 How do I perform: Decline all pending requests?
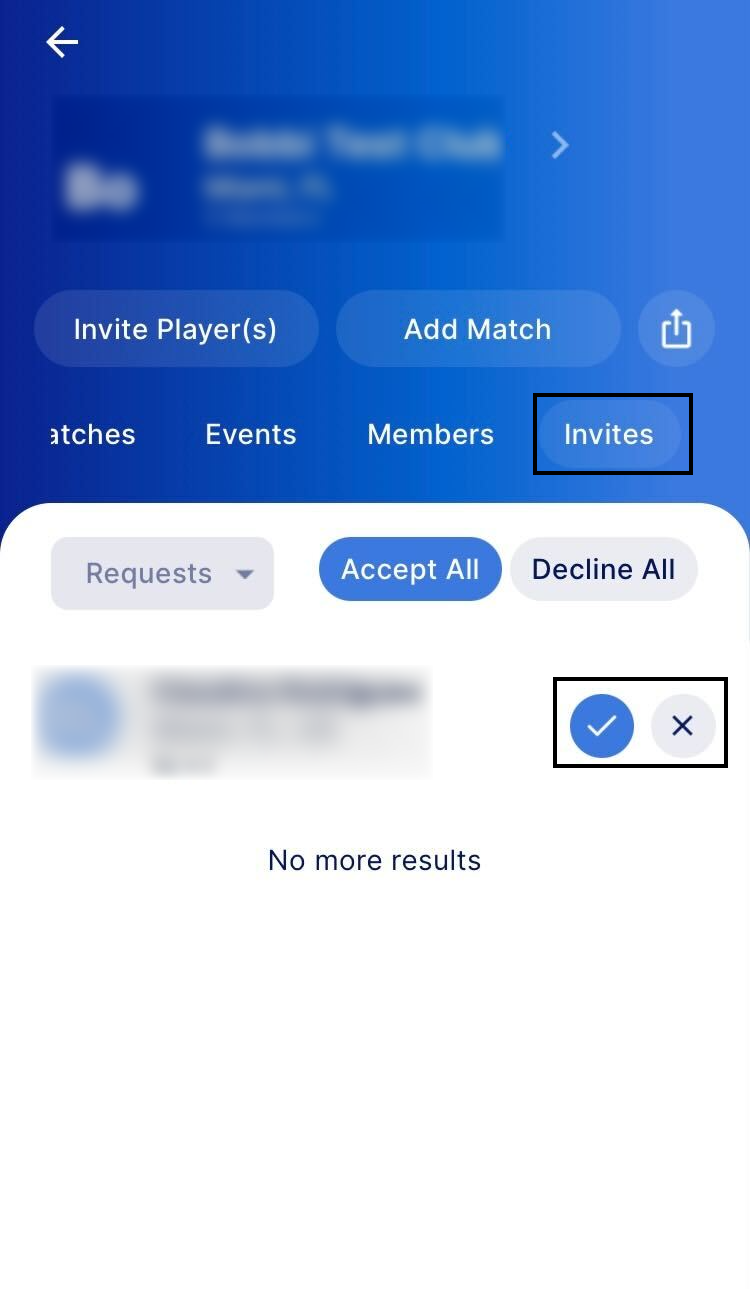603,569
